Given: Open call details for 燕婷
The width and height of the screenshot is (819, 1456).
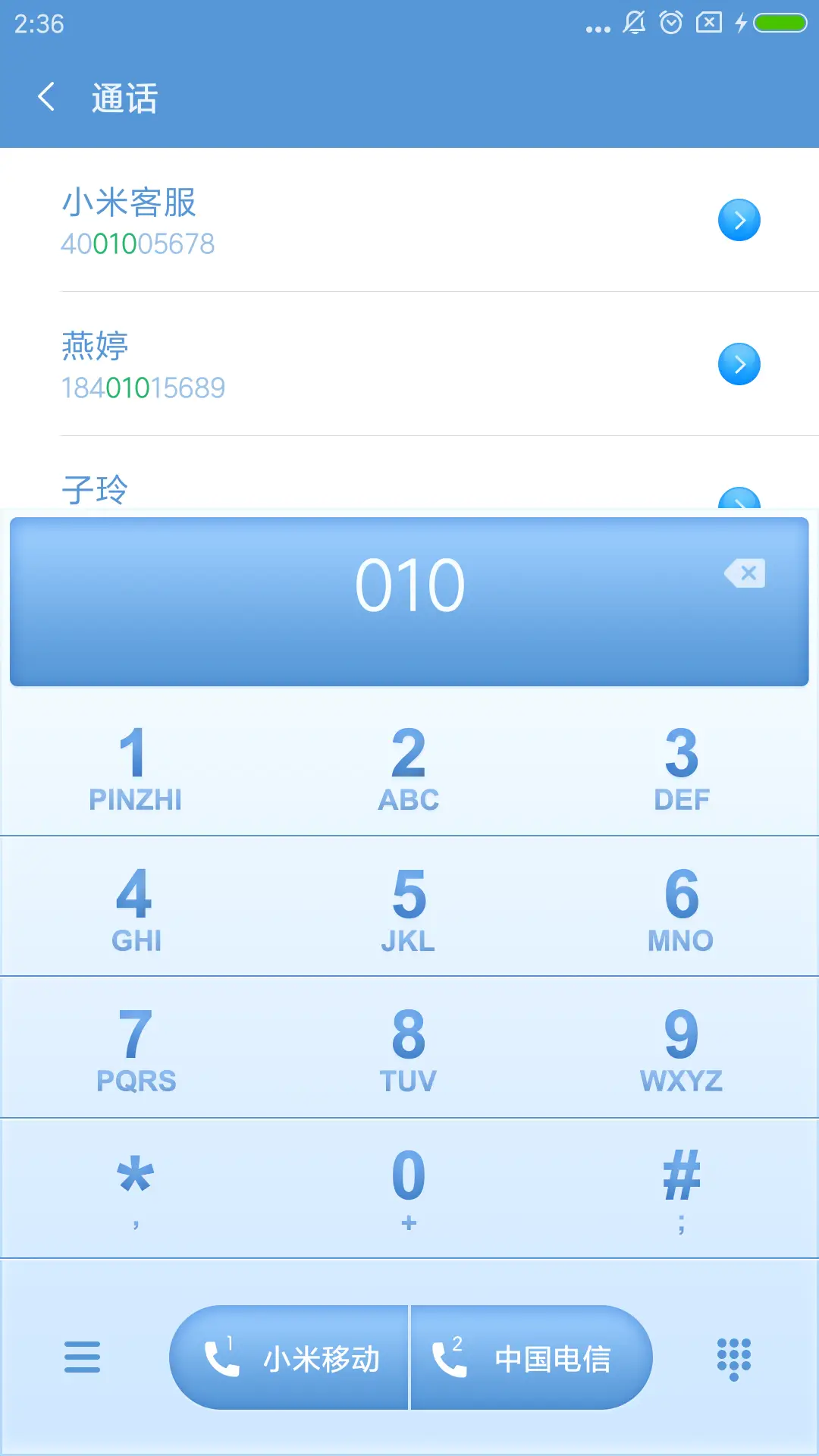Looking at the screenshot, I should (x=739, y=364).
